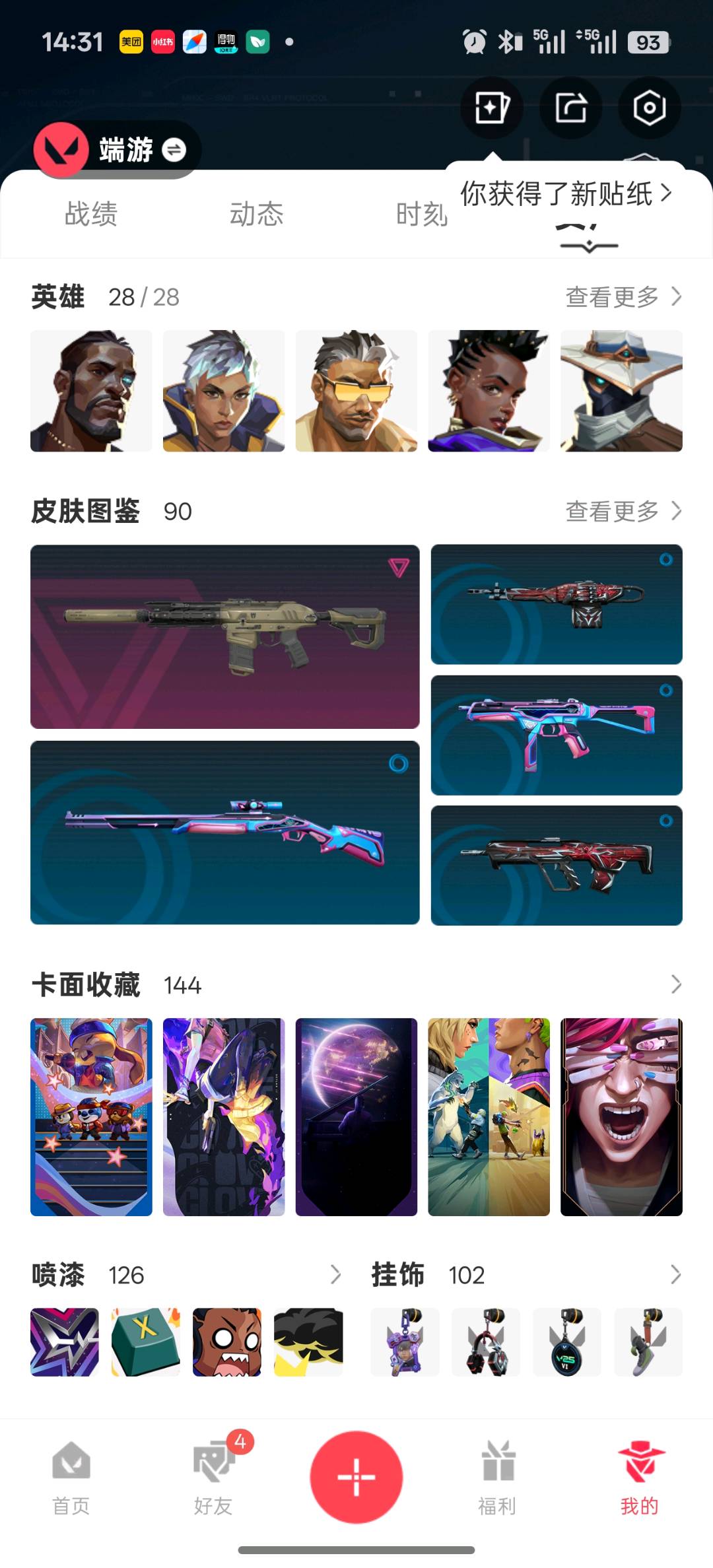Select the cowboy hat hero portrait
The width and height of the screenshot is (713, 1568).
pos(621,391)
